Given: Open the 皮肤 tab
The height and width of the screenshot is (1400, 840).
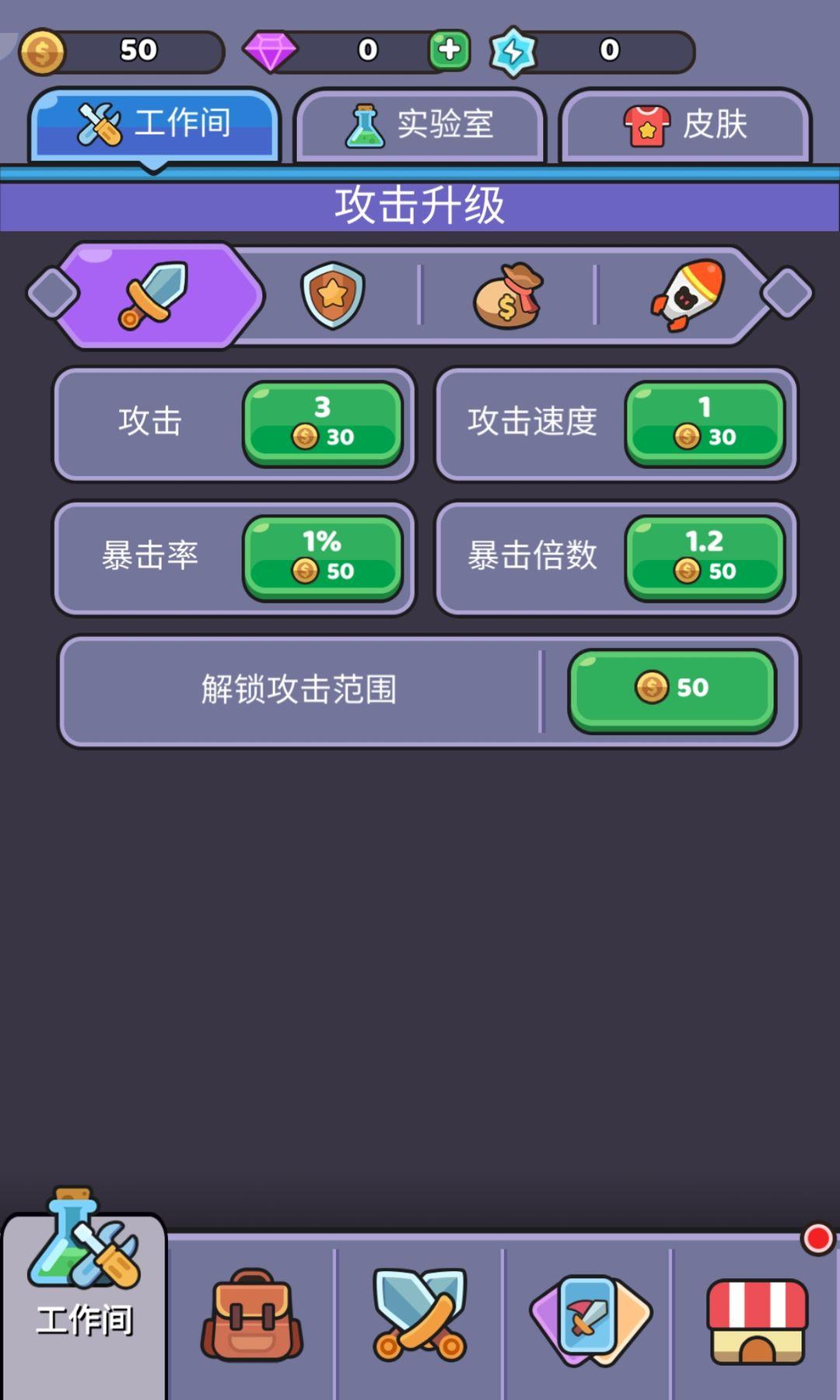Looking at the screenshot, I should coord(685,125).
